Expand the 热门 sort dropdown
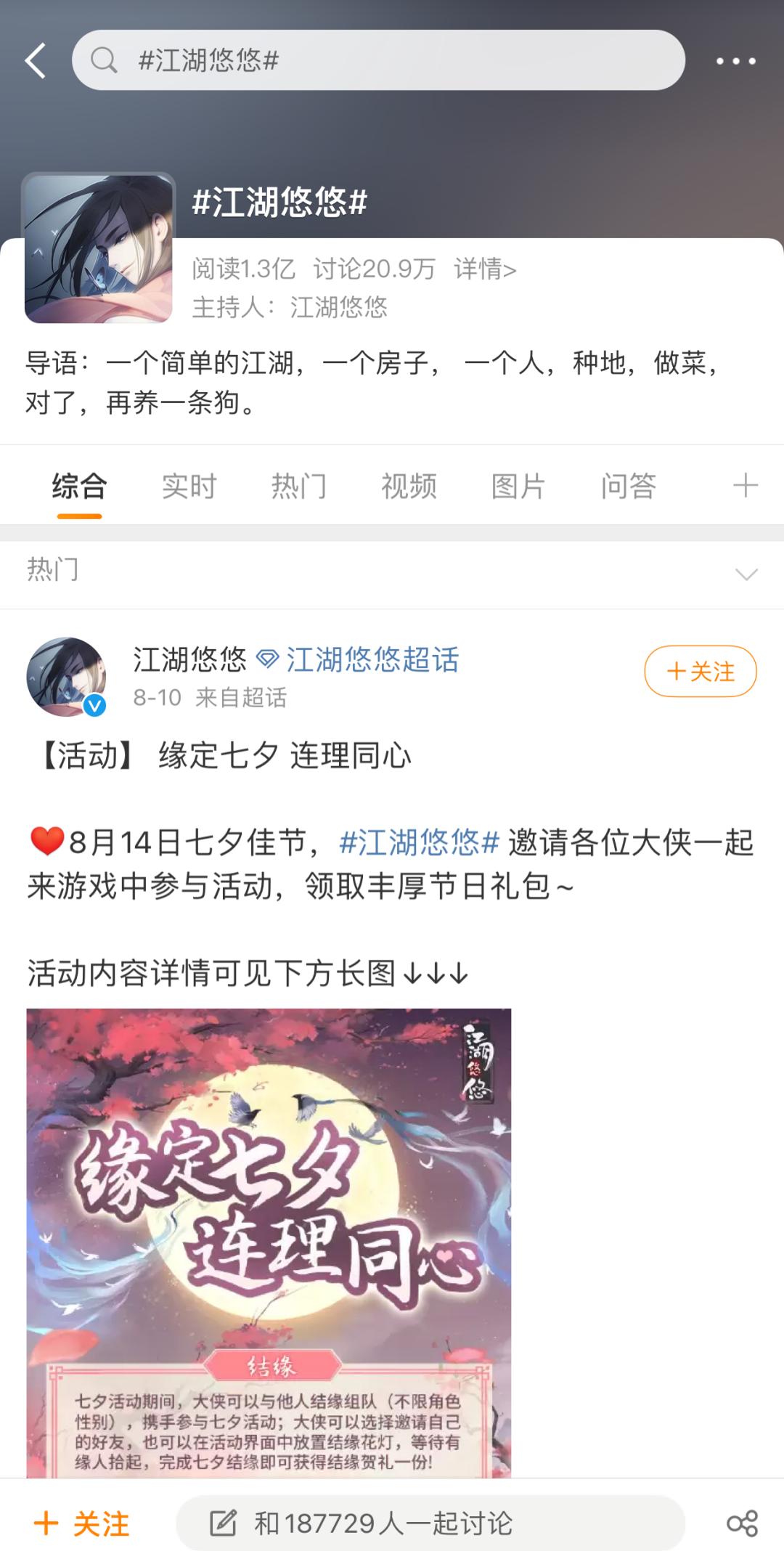This screenshot has height=1551, width=784. 746,574
